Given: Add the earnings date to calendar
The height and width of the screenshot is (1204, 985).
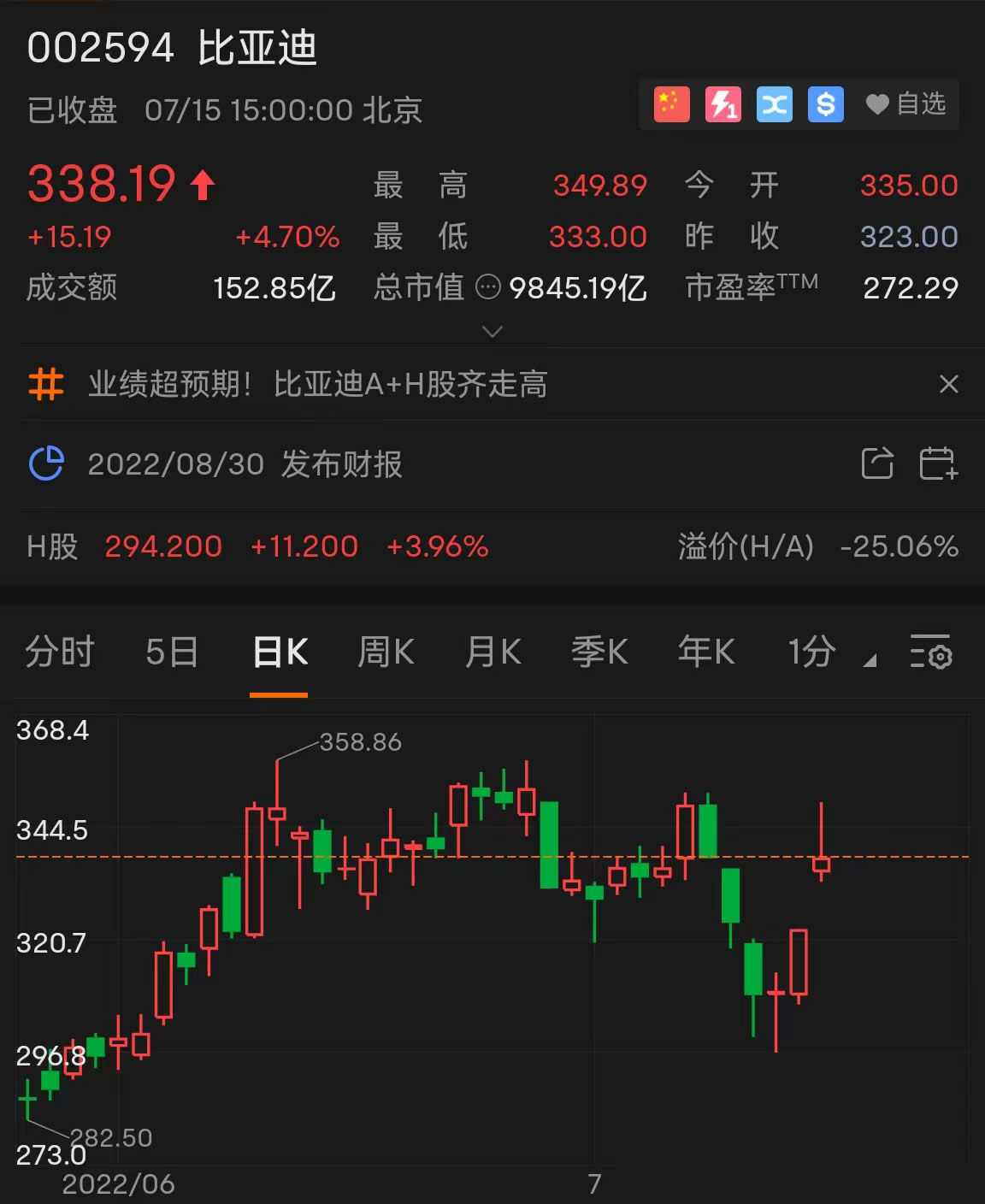Looking at the screenshot, I should (x=938, y=463).
